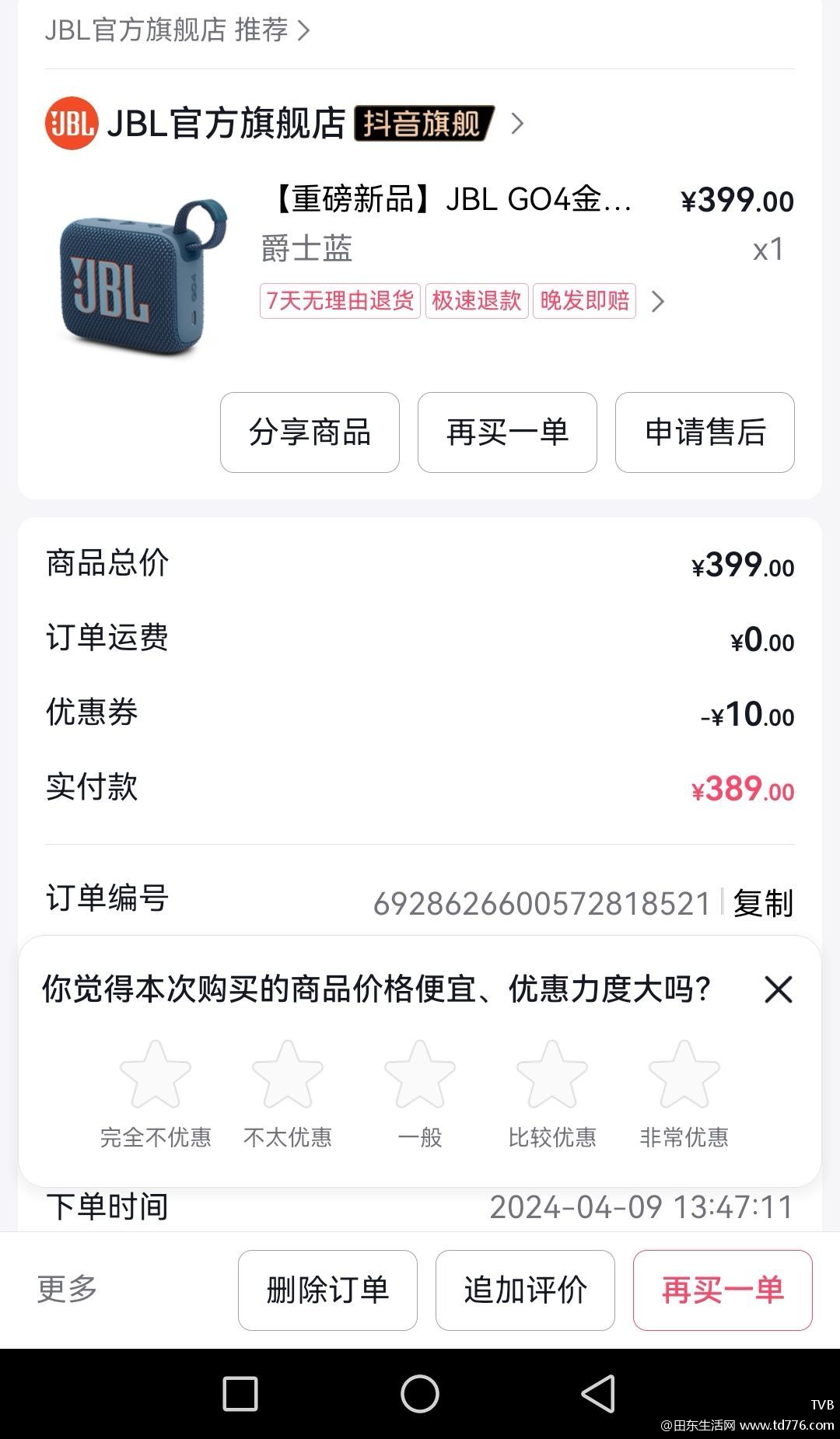This screenshot has height=1439, width=840.
Task: Tap 分享商品 button
Action: 310,432
